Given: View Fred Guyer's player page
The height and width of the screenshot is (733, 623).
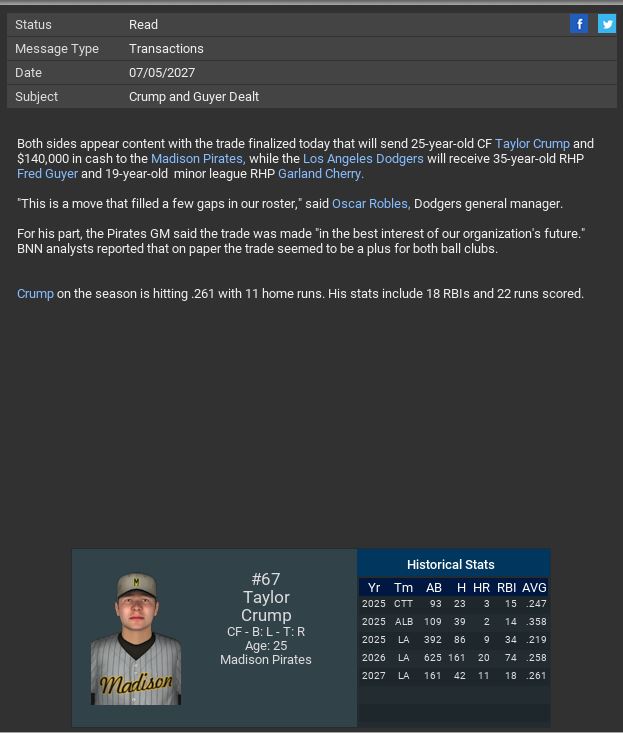Looking at the screenshot, I should click(x=47, y=174).
